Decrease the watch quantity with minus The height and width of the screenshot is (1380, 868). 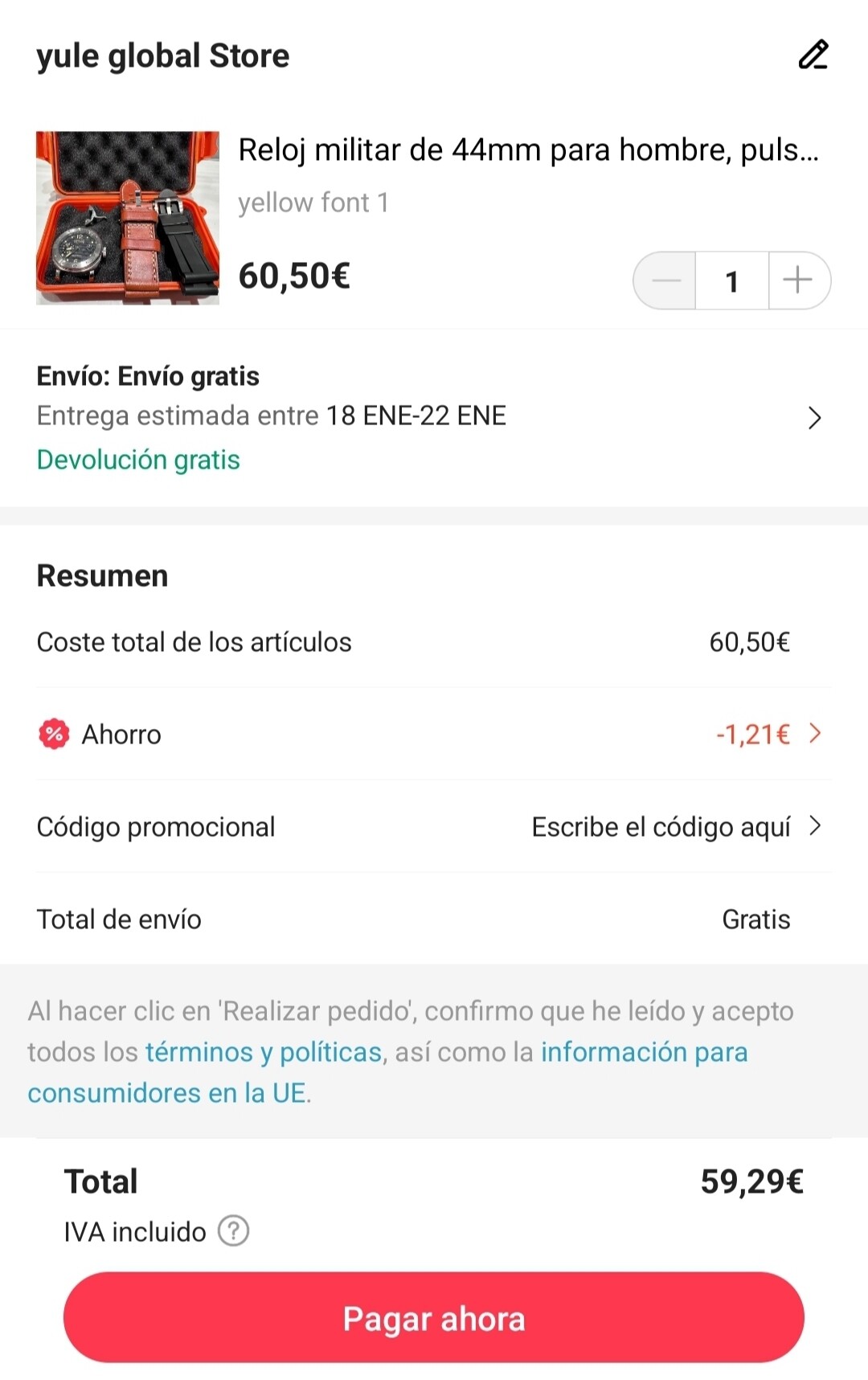(665, 281)
